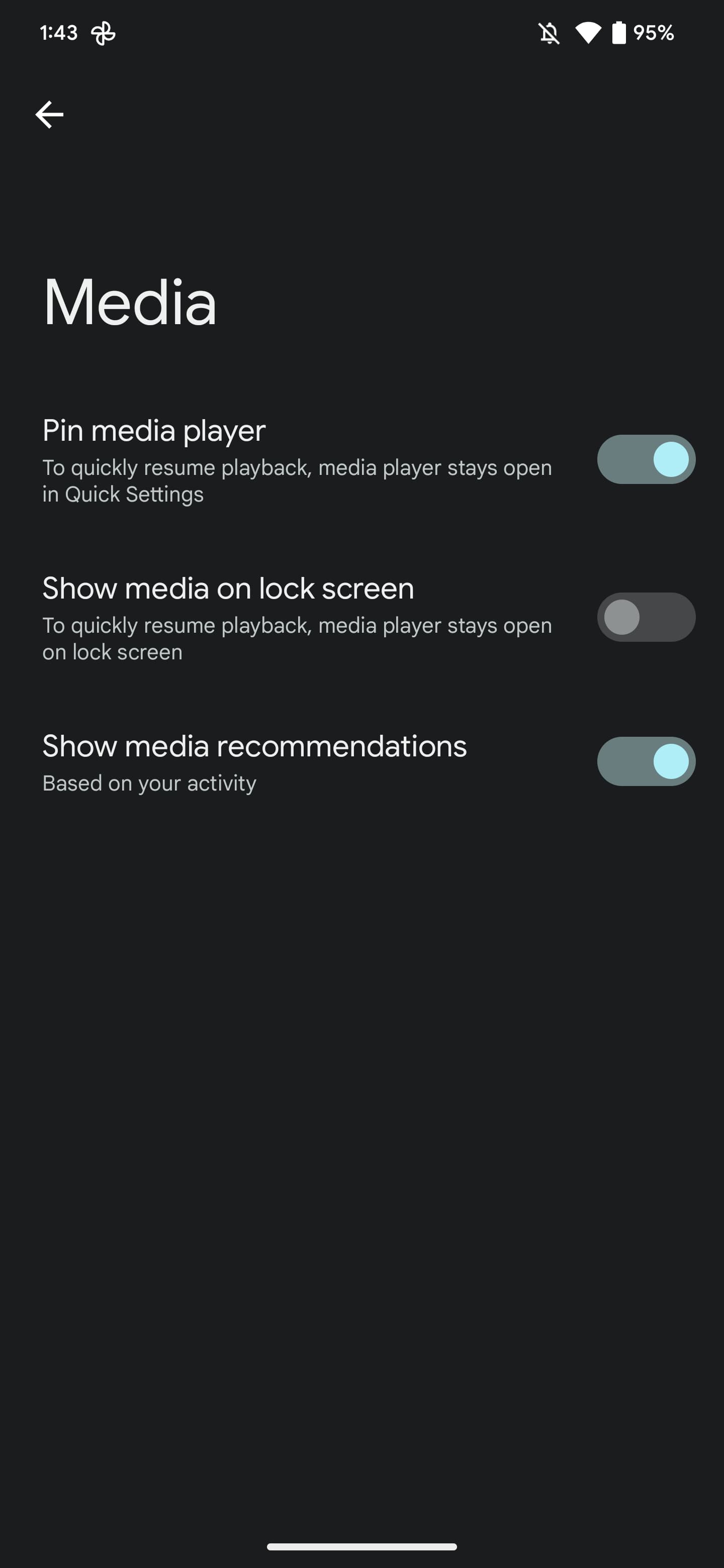Disable Show media recommendations switch
The image size is (724, 1568).
pyautogui.click(x=646, y=761)
